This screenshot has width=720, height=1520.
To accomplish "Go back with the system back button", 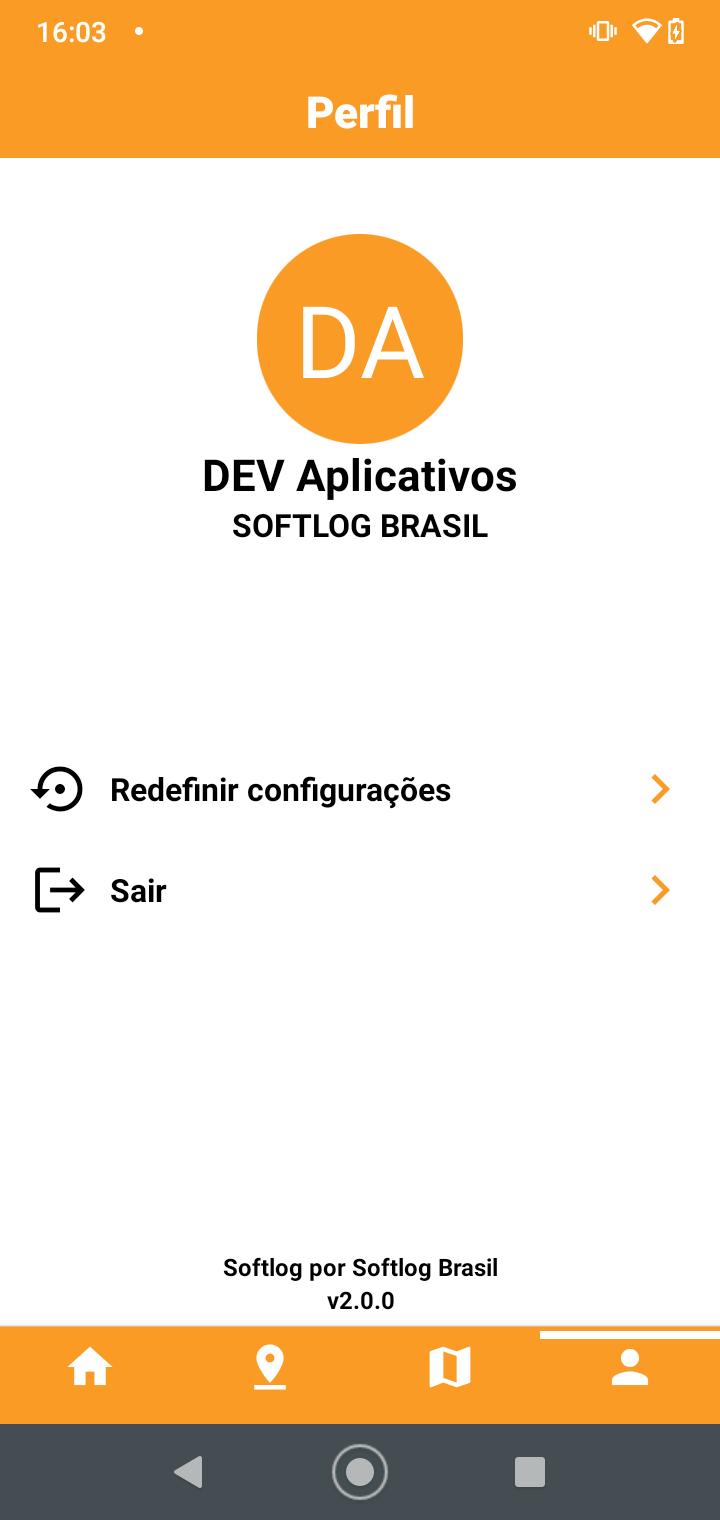I will click(188, 1472).
